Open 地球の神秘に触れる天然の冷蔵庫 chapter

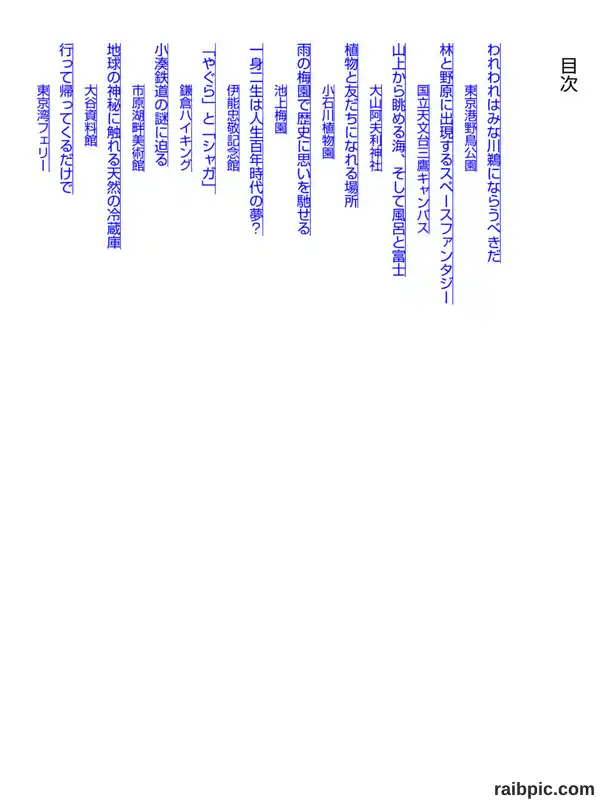114,146
